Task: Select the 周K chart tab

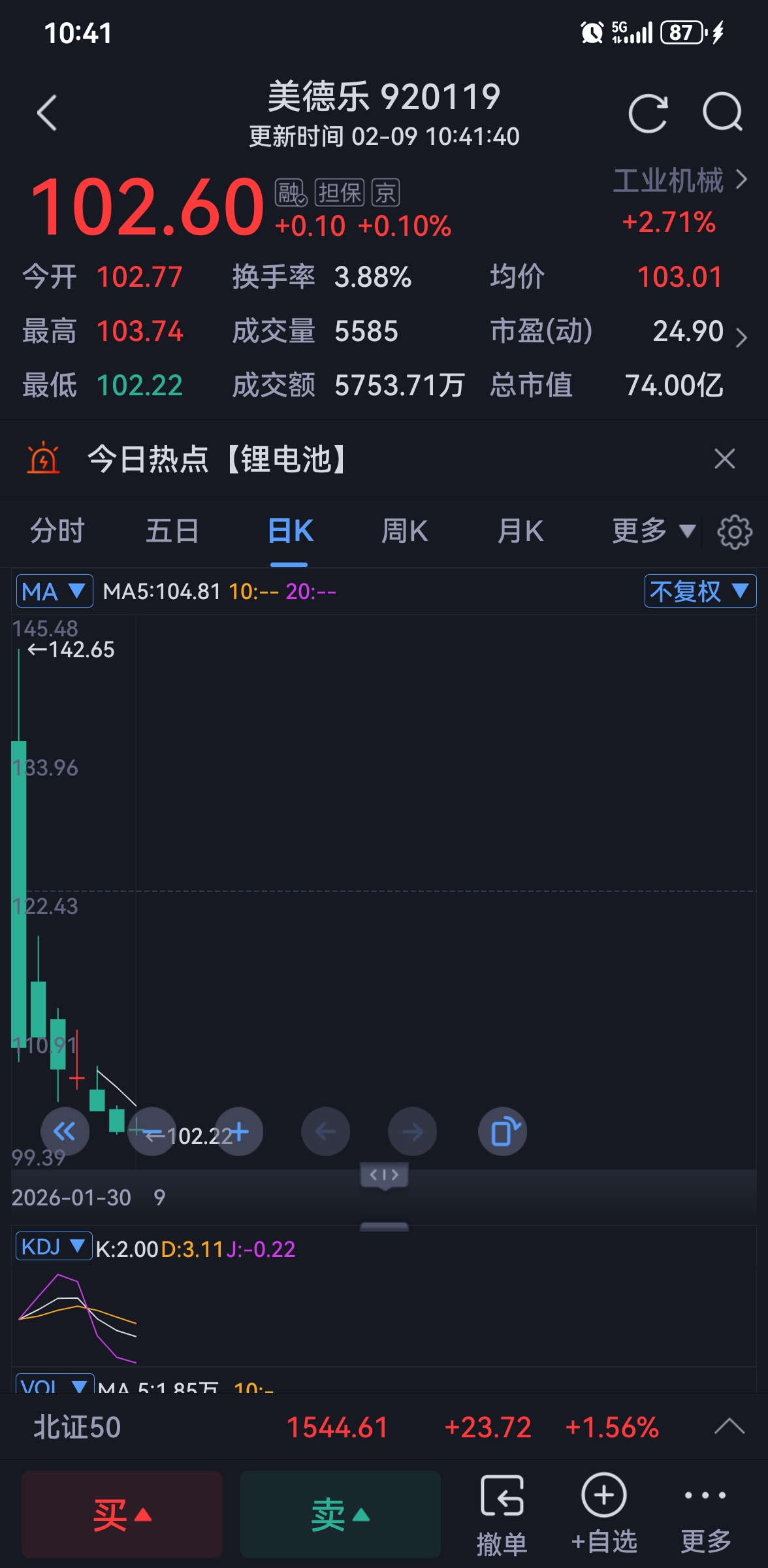Action: (404, 531)
